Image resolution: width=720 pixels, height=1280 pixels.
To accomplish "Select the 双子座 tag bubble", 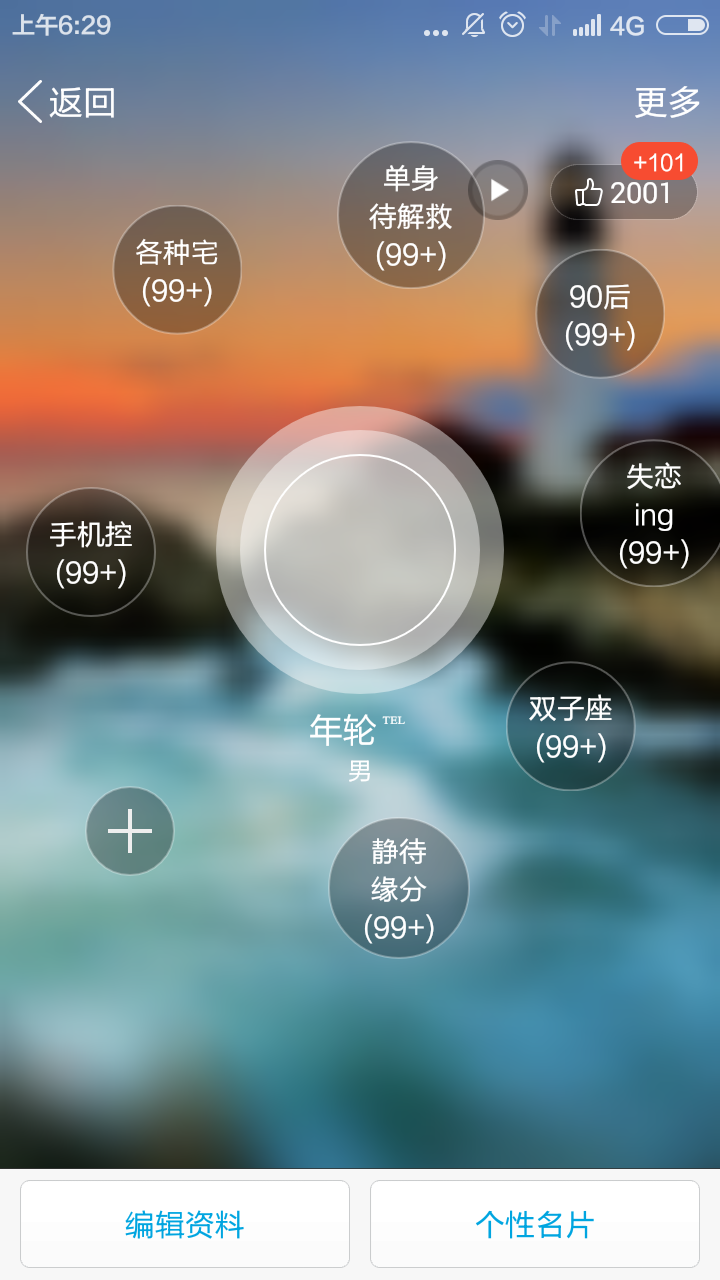I will click(570, 727).
